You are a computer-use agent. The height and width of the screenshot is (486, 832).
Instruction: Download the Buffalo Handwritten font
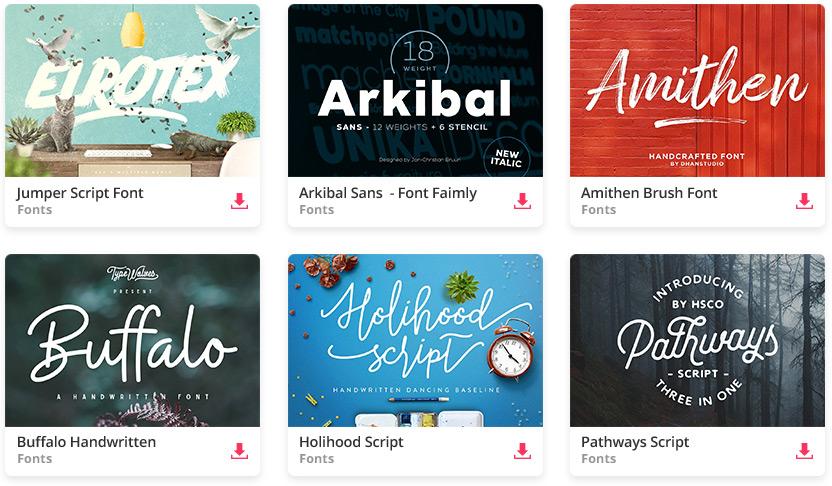(x=239, y=450)
